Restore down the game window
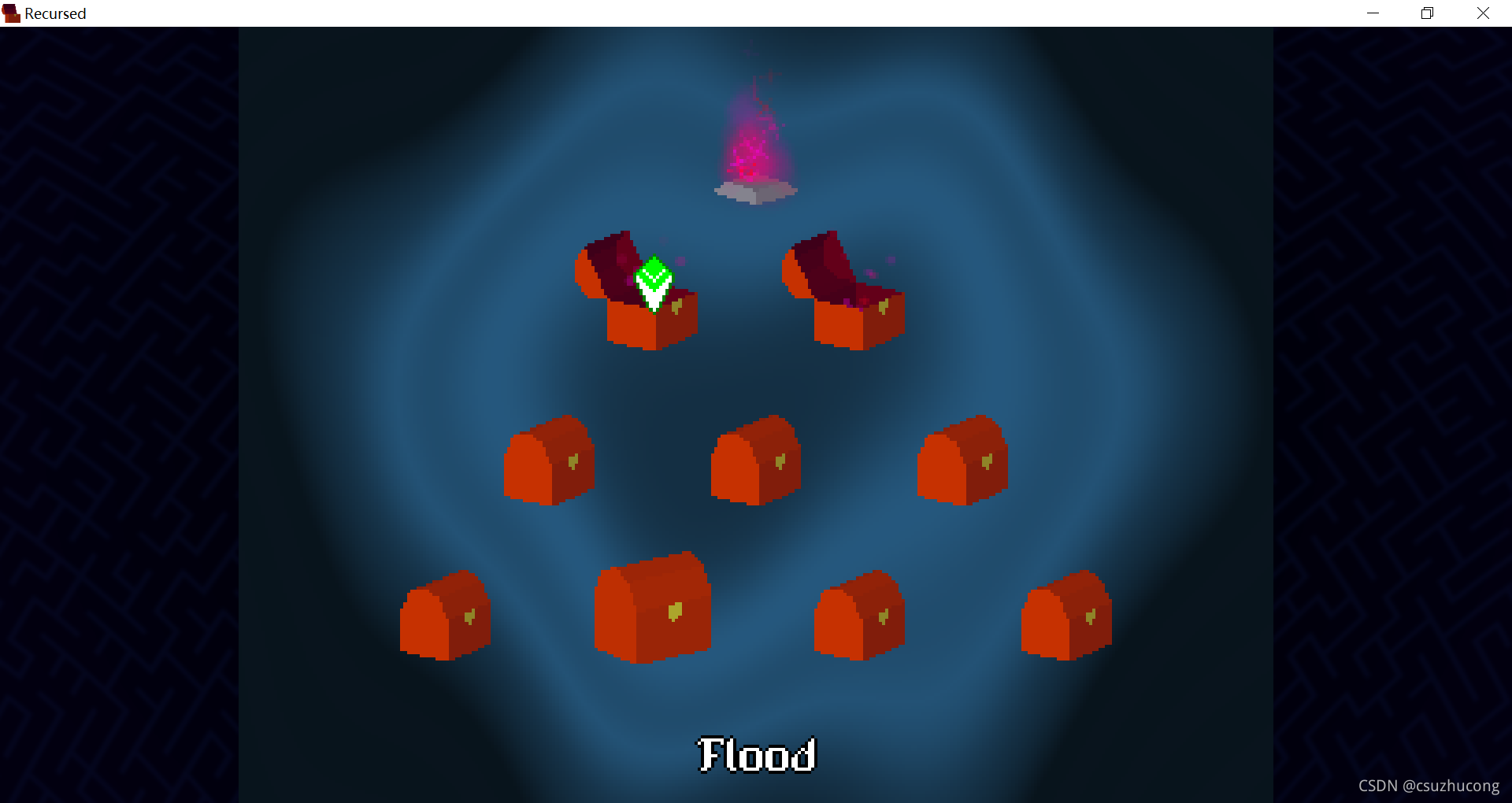 (1427, 13)
